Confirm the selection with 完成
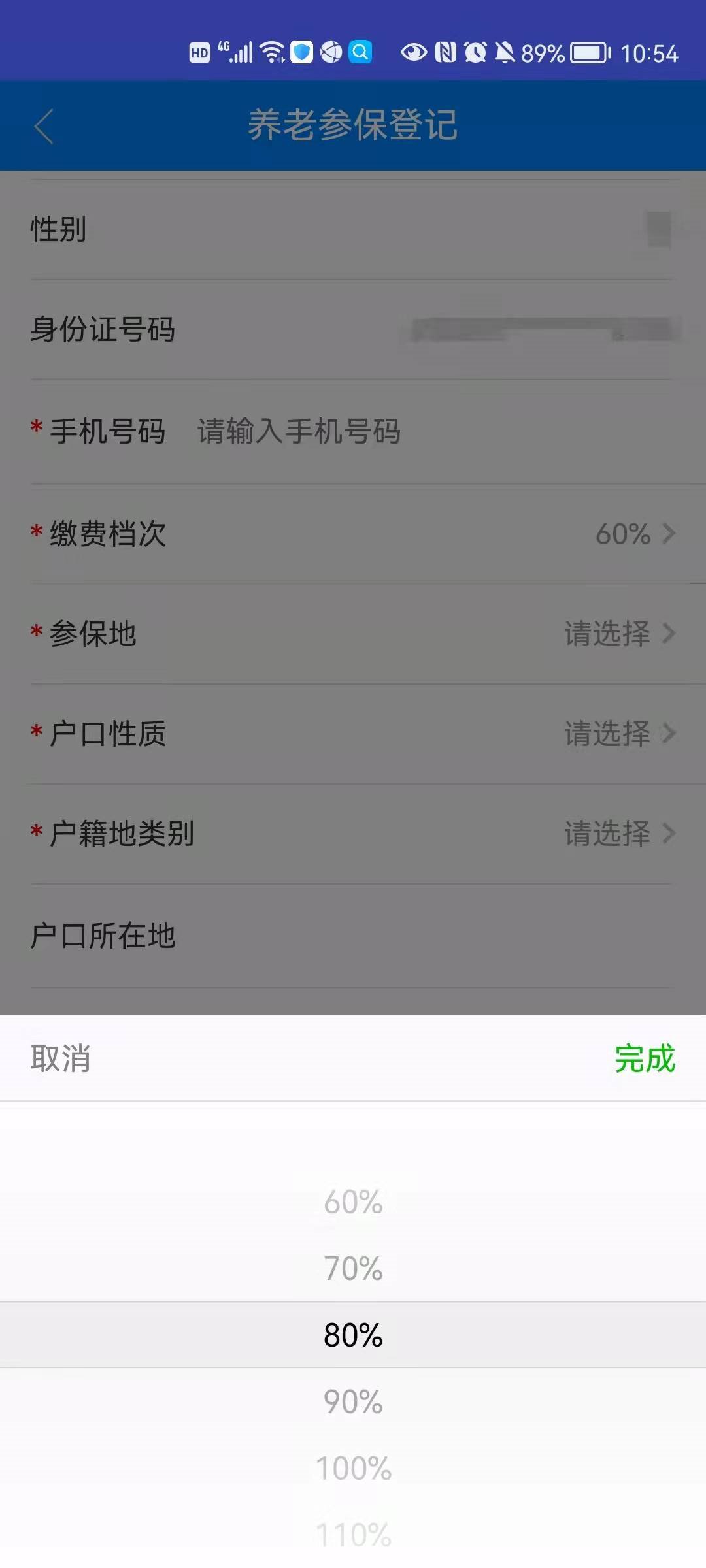 tap(645, 1058)
